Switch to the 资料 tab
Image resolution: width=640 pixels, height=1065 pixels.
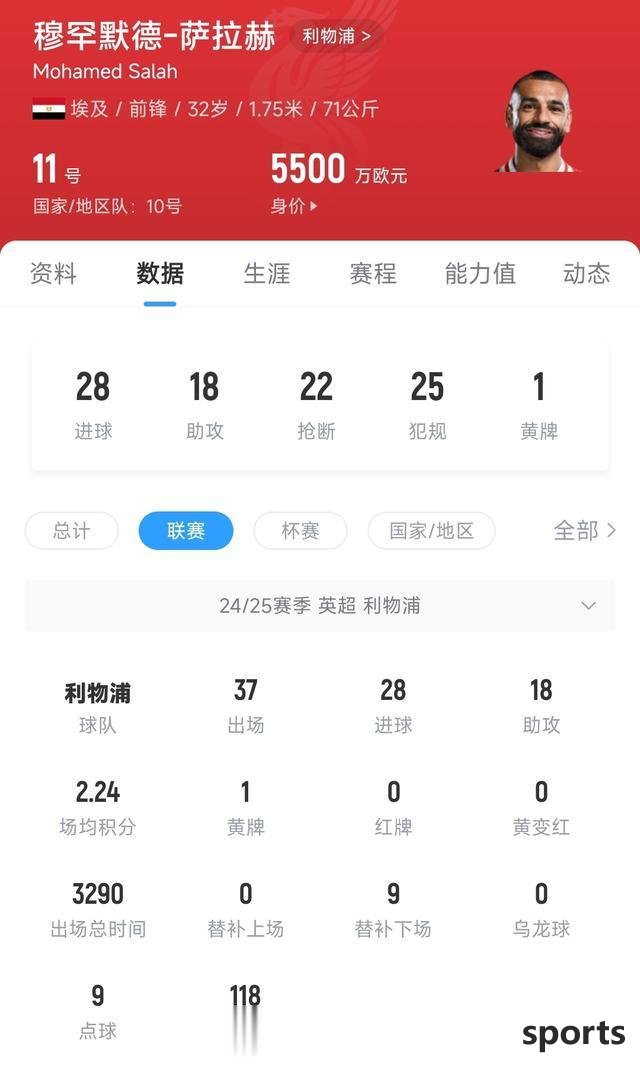pyautogui.click(x=53, y=274)
